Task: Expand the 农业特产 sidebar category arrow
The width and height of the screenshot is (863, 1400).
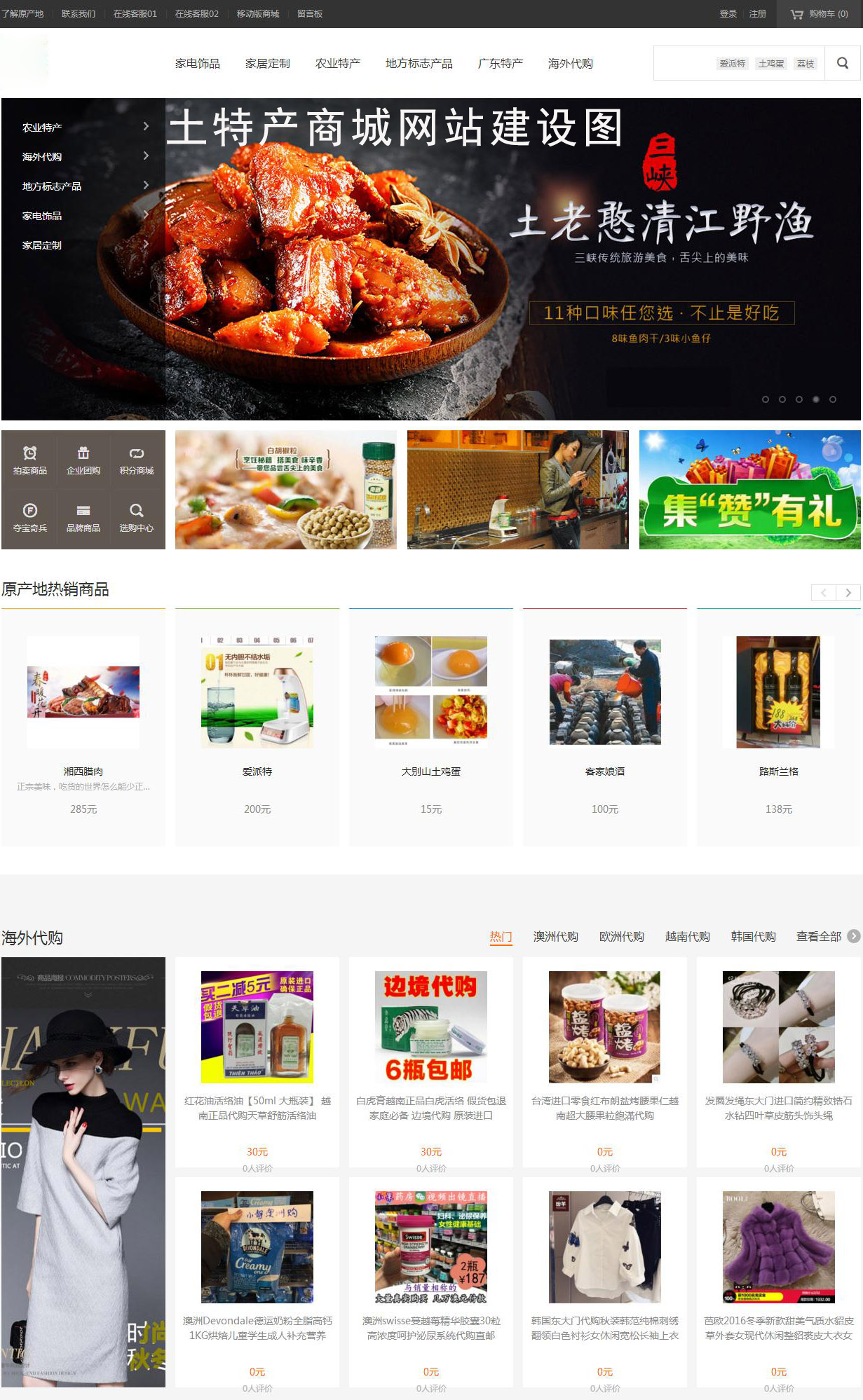Action: click(147, 127)
